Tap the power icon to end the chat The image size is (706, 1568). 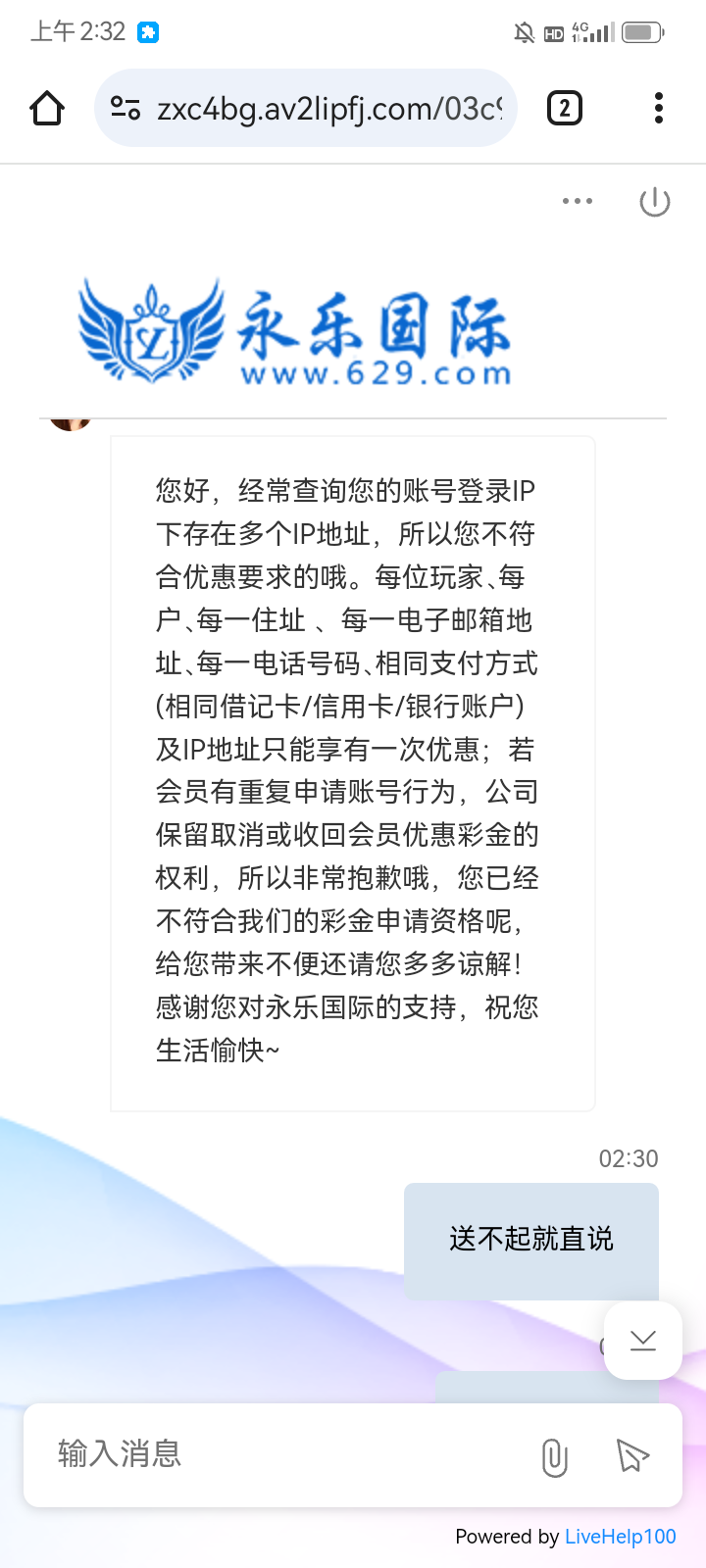point(654,201)
